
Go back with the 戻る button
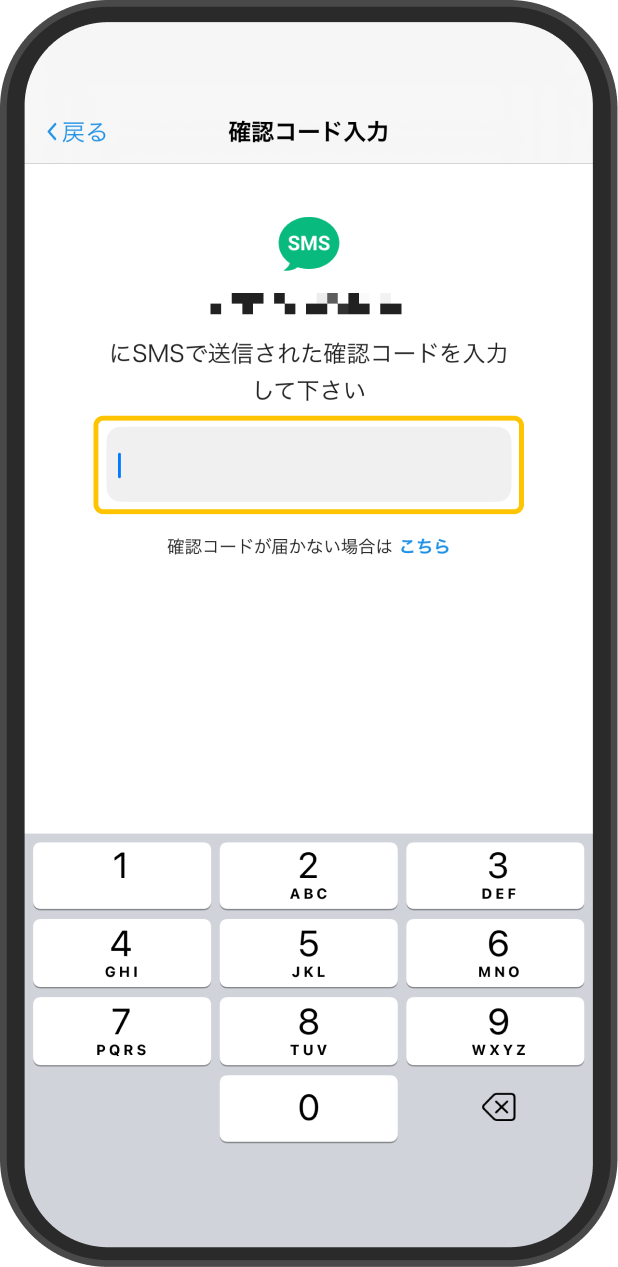point(77,132)
